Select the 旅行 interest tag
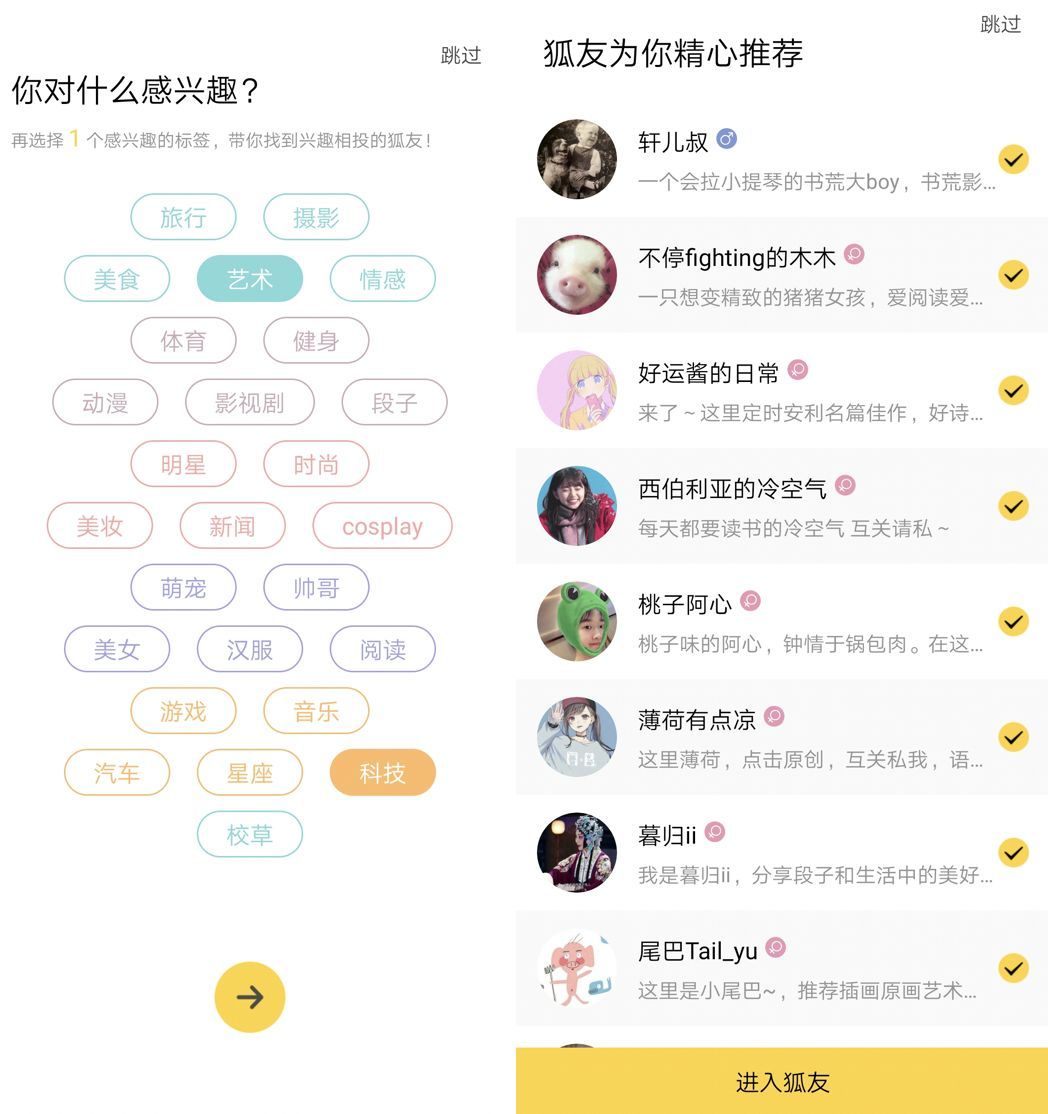The image size is (1048, 1114). 183,218
